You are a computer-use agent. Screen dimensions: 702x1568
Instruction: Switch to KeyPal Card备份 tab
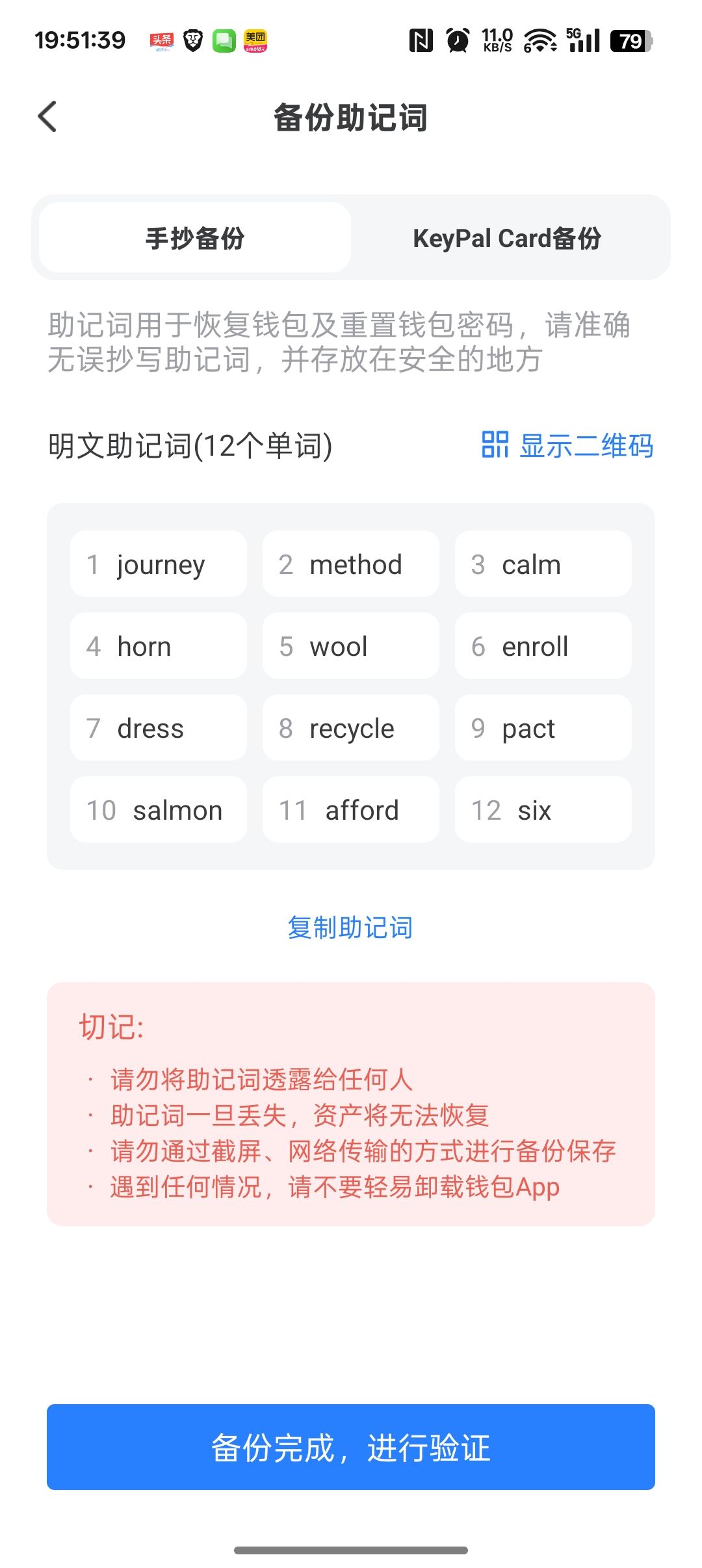tap(507, 238)
